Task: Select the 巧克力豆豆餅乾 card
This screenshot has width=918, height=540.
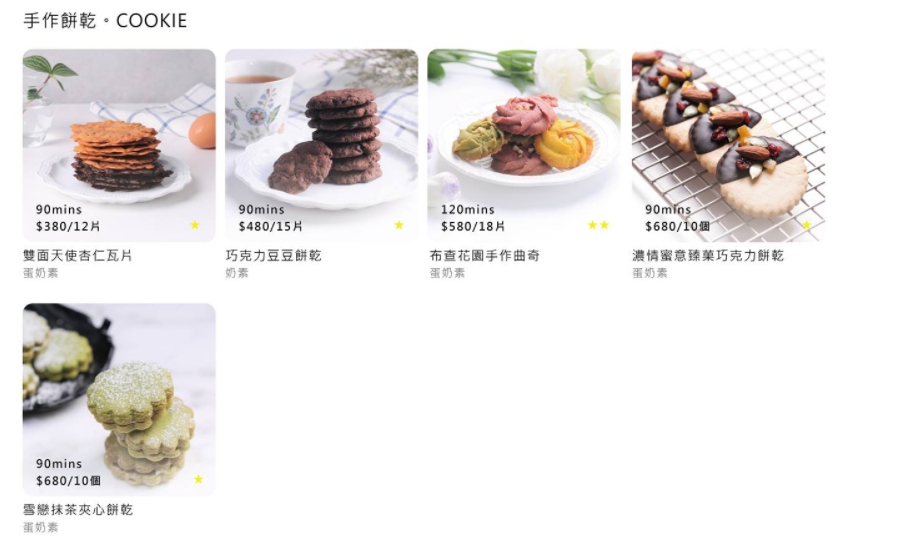Action: 321,145
